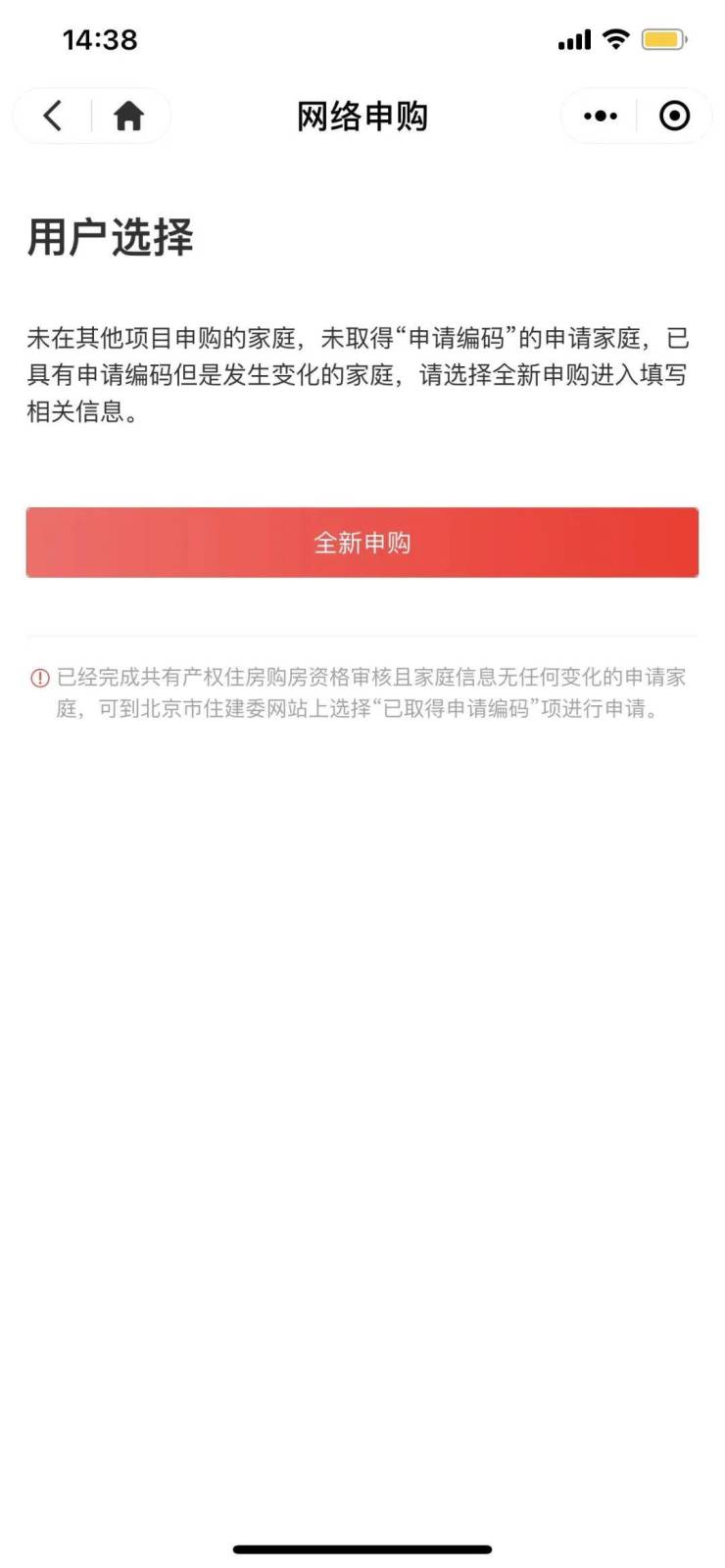This screenshot has width=725, height=1568.
Task: Close the mini program via circle icon
Action: (674, 116)
